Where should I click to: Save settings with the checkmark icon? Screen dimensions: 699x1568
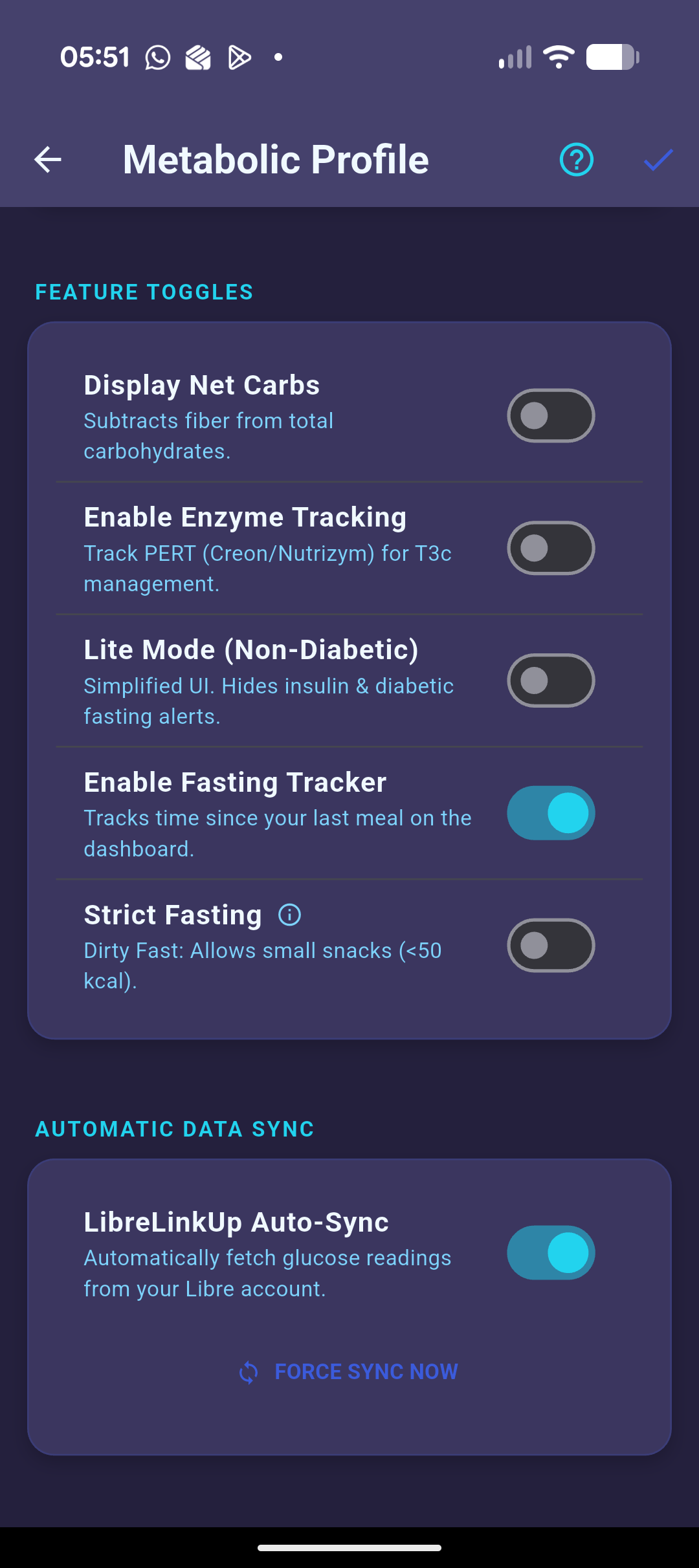pos(657,158)
